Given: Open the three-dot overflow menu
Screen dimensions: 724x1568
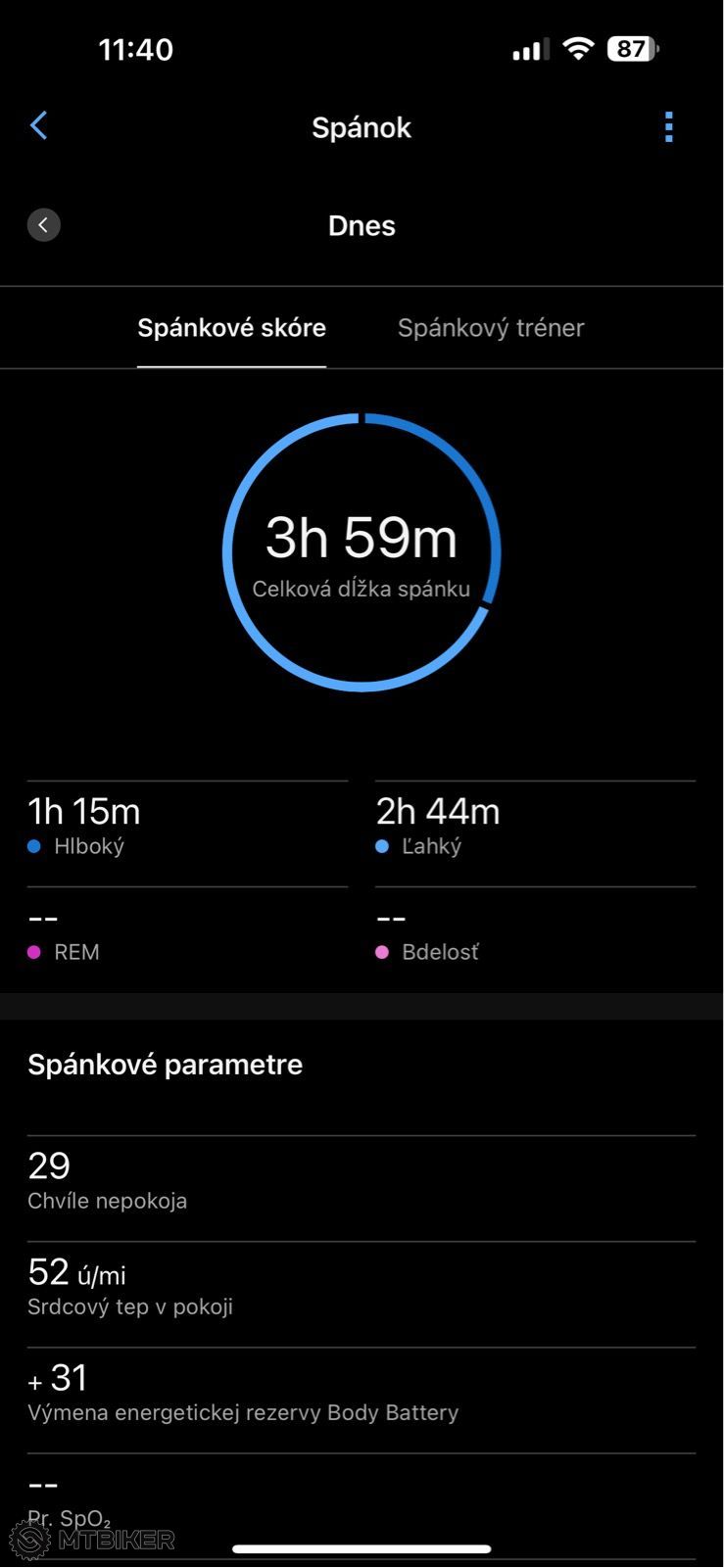Looking at the screenshot, I should (669, 126).
